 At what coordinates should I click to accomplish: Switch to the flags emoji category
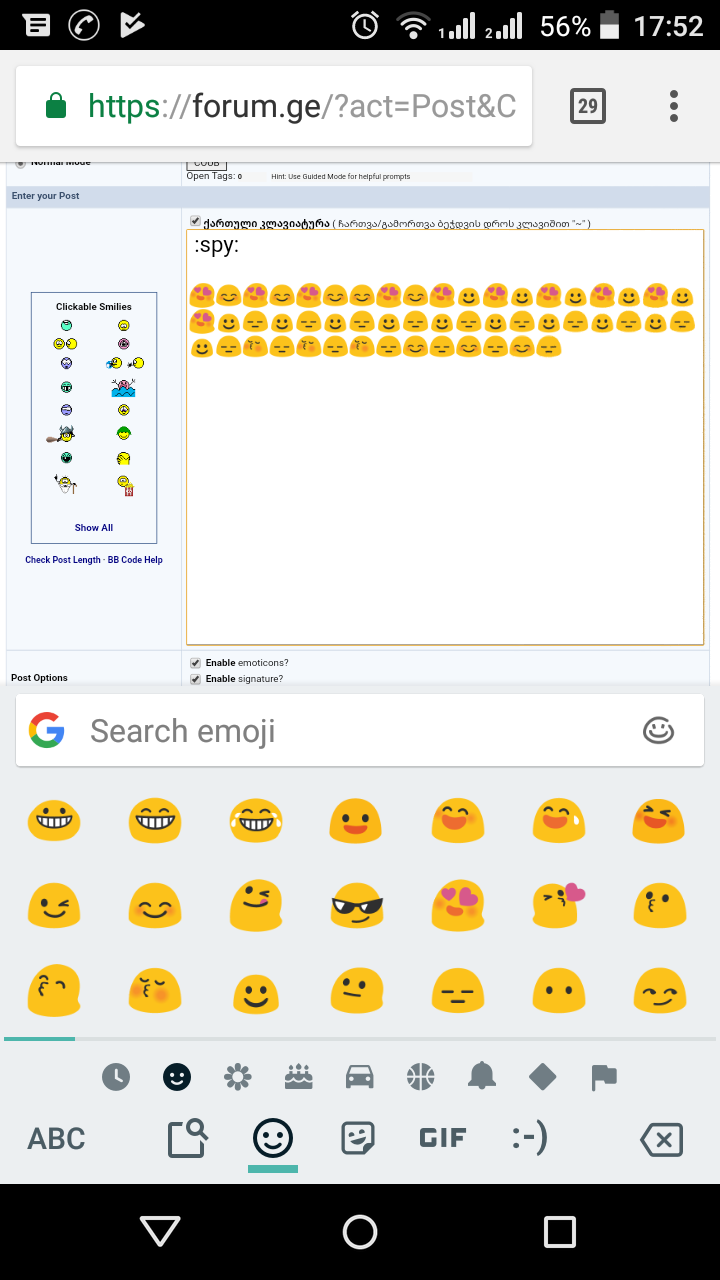point(603,1076)
